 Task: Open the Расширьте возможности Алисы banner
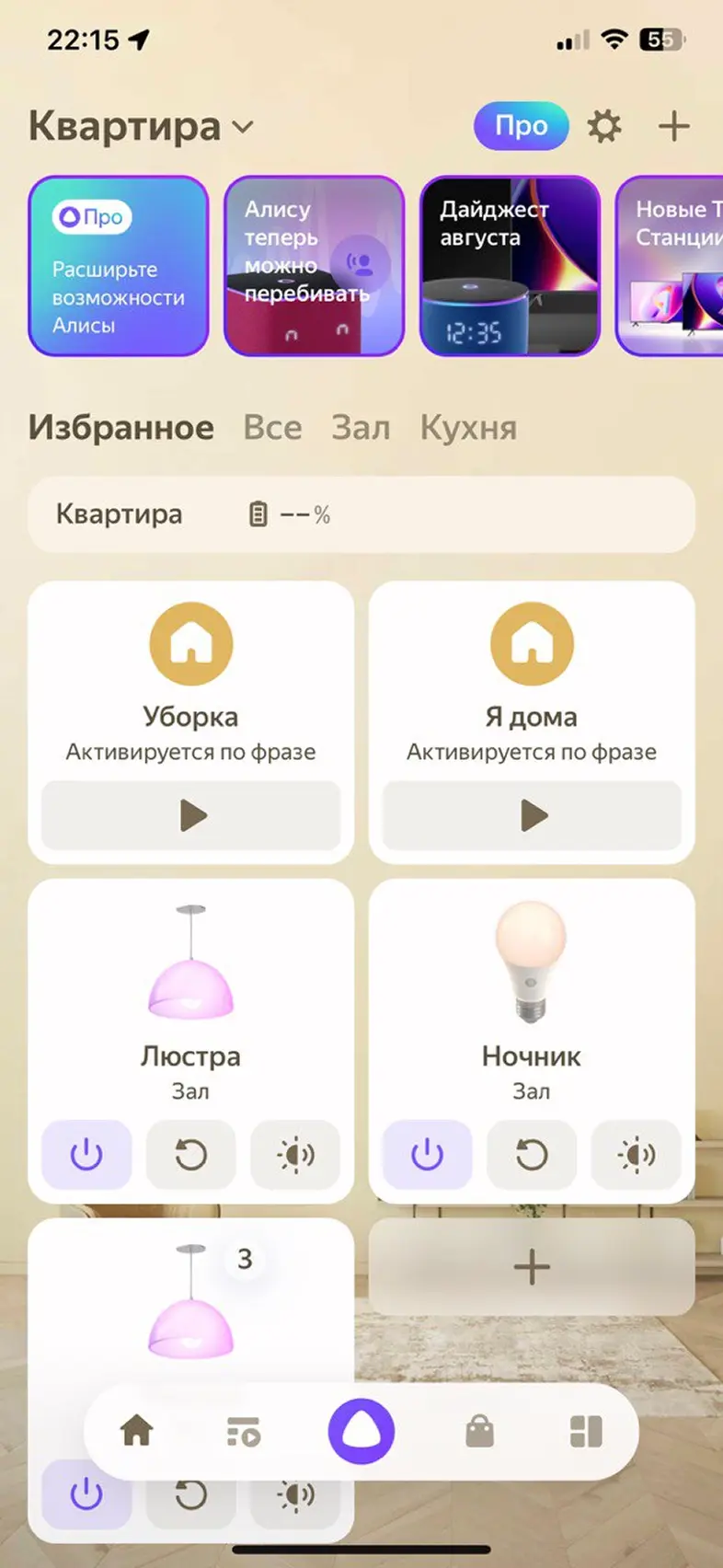(119, 266)
